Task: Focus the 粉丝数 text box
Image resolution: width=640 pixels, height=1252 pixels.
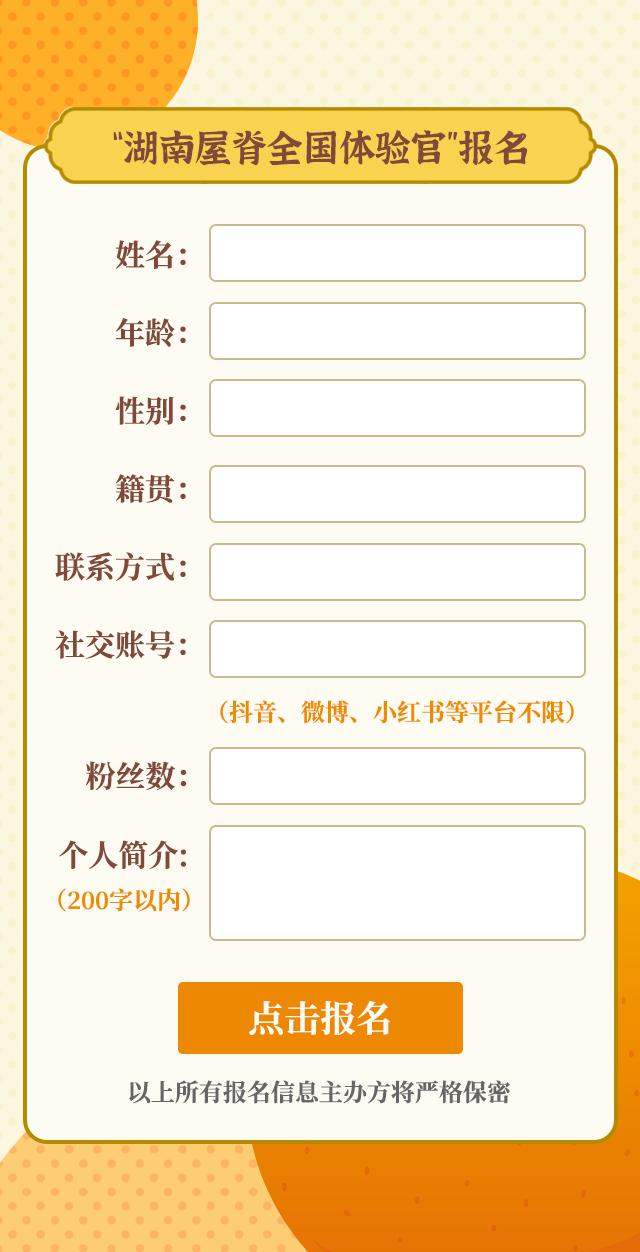Action: tap(397, 776)
